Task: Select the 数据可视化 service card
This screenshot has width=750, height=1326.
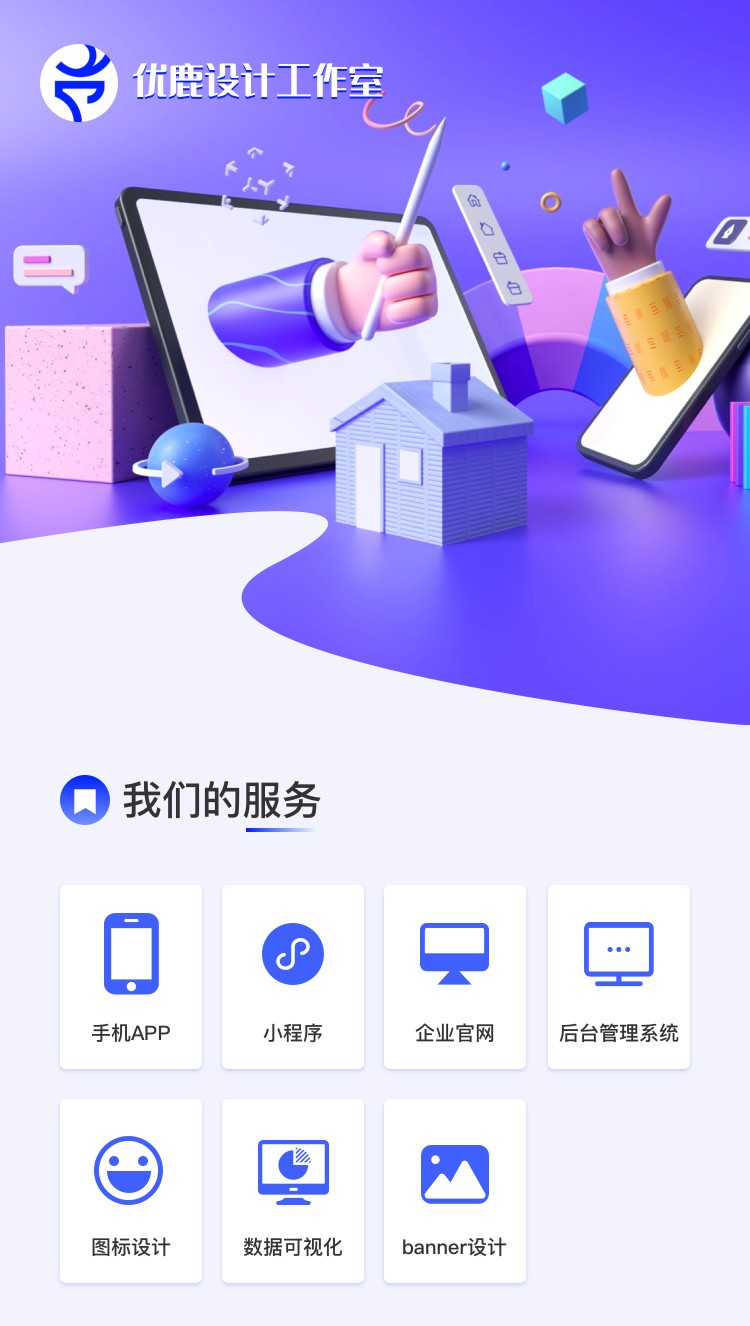Action: [x=292, y=1190]
